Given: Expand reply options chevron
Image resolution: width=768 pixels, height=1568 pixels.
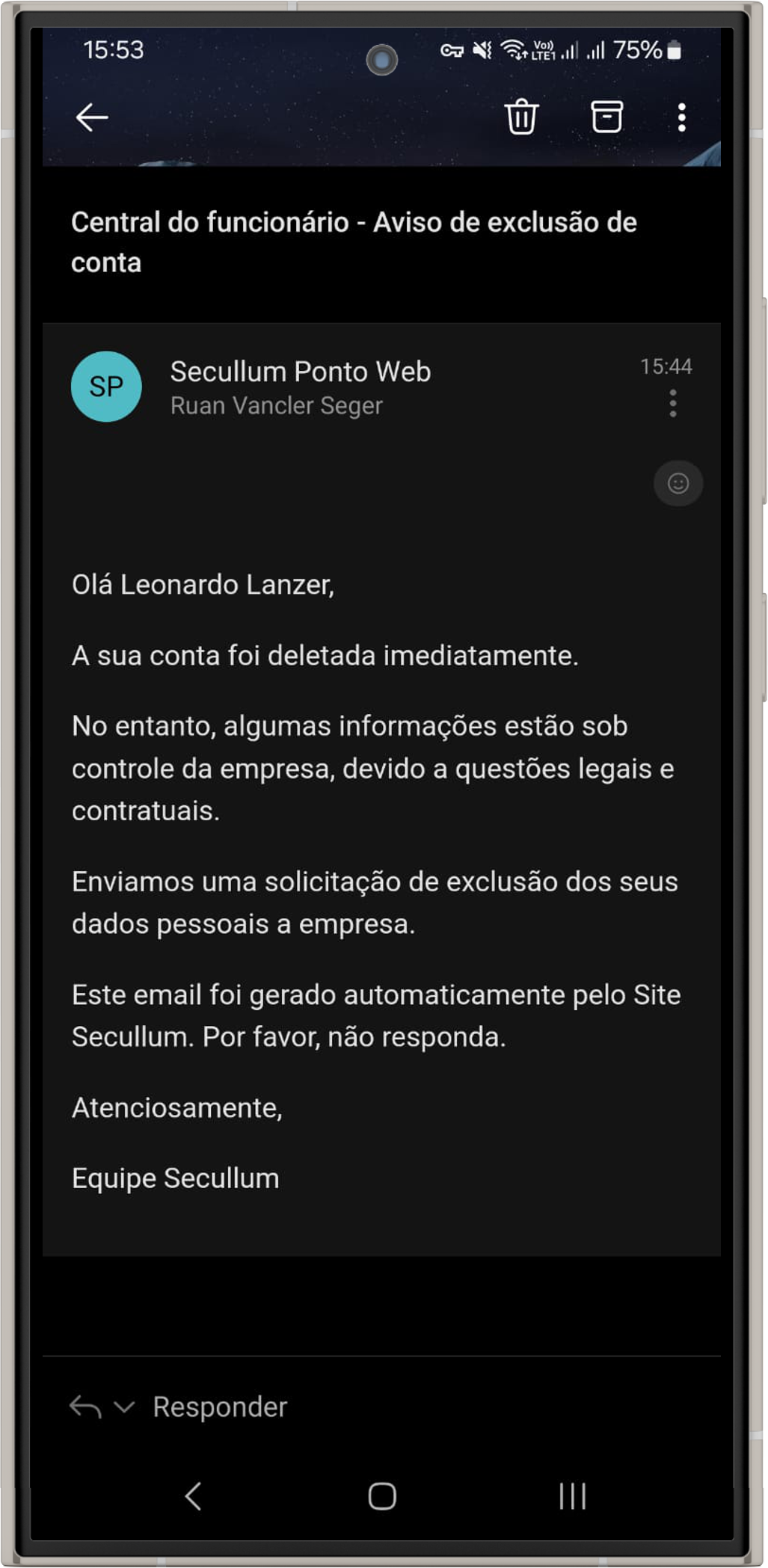Looking at the screenshot, I should pos(124,1407).
